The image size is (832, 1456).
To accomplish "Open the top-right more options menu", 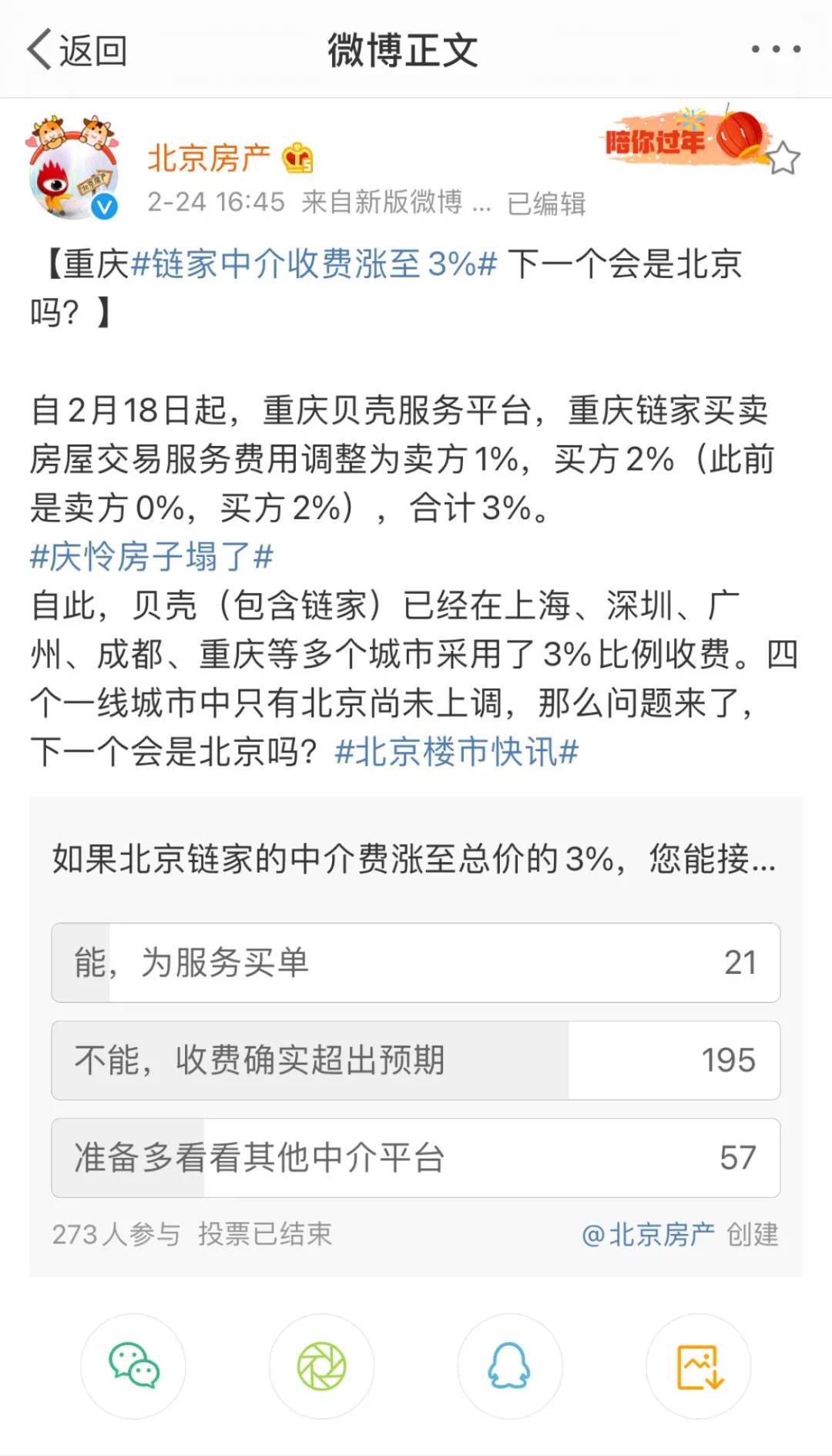I will [x=774, y=50].
